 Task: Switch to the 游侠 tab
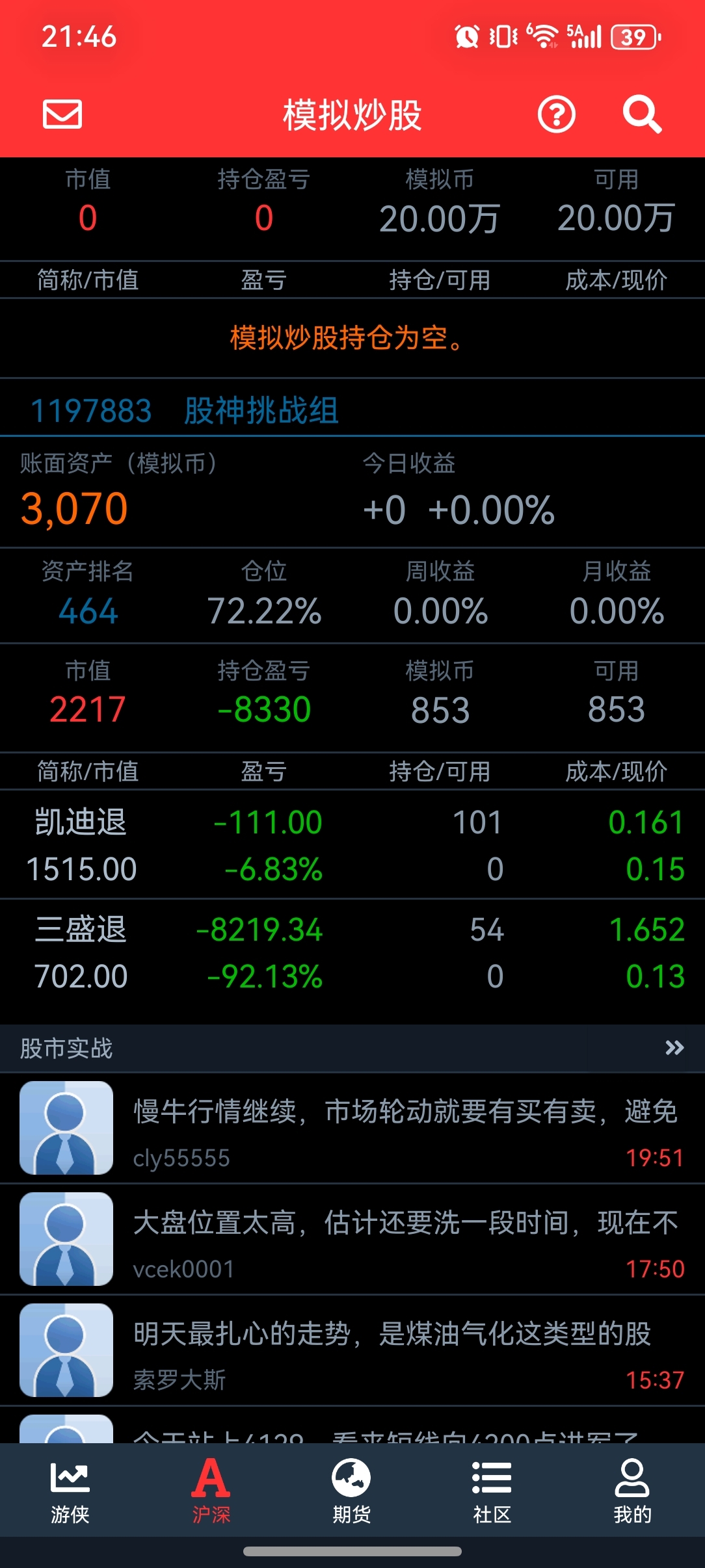[x=70, y=1491]
